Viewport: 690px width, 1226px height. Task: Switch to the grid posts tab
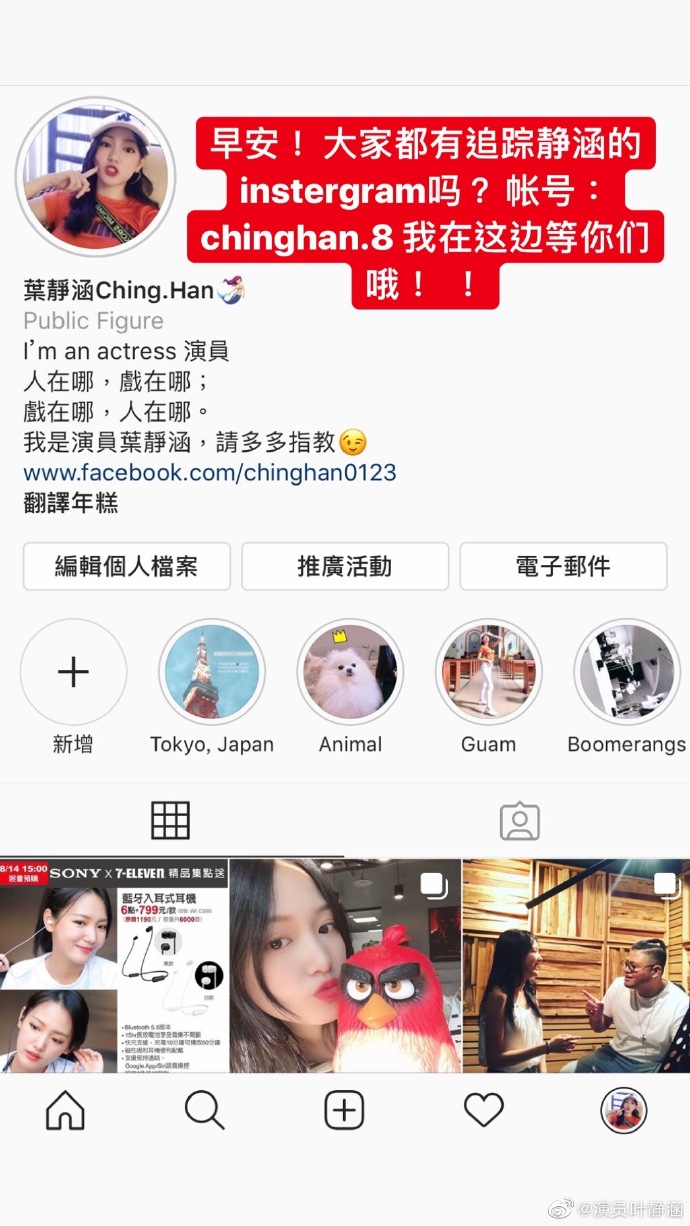[x=171, y=821]
